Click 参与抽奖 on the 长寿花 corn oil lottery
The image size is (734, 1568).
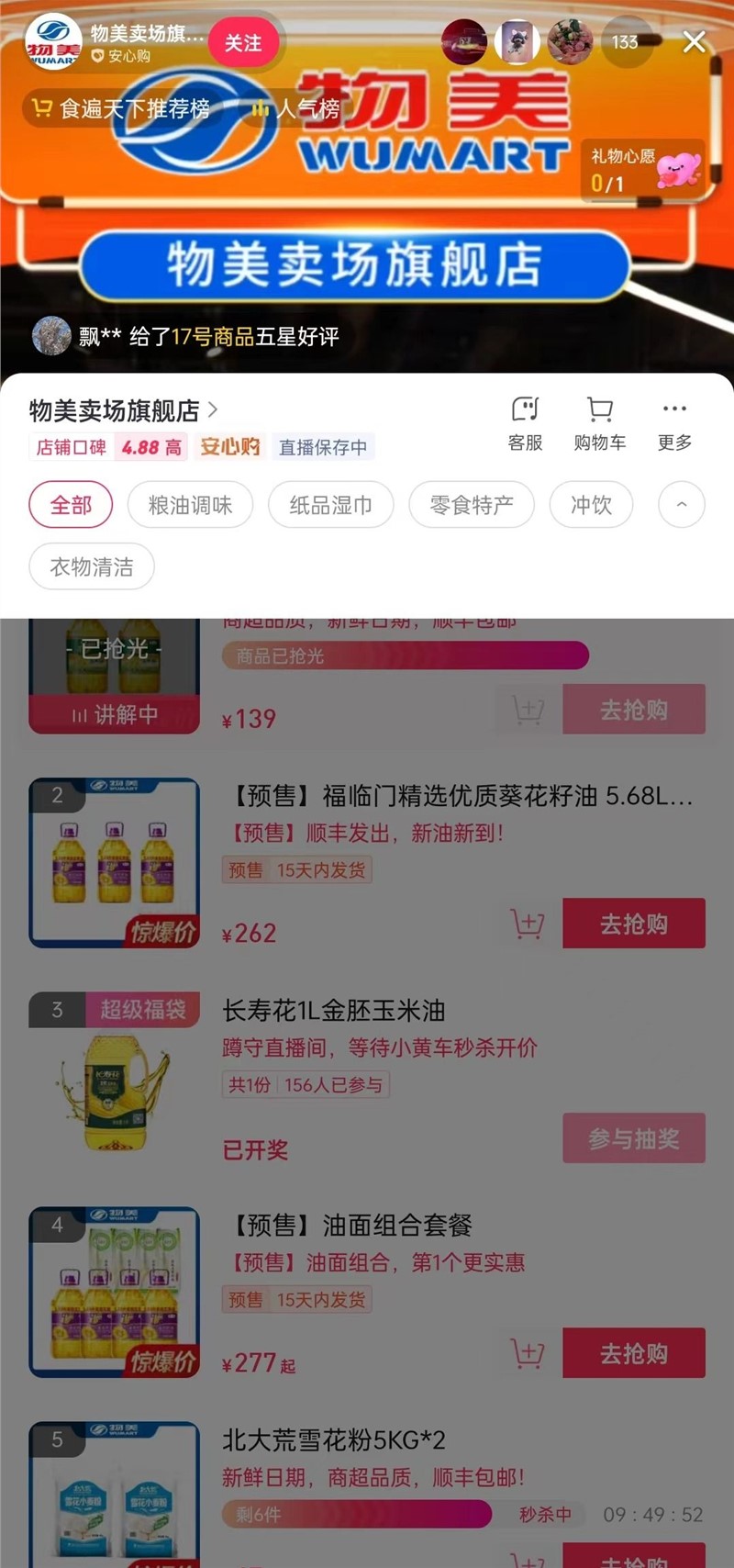click(633, 1138)
